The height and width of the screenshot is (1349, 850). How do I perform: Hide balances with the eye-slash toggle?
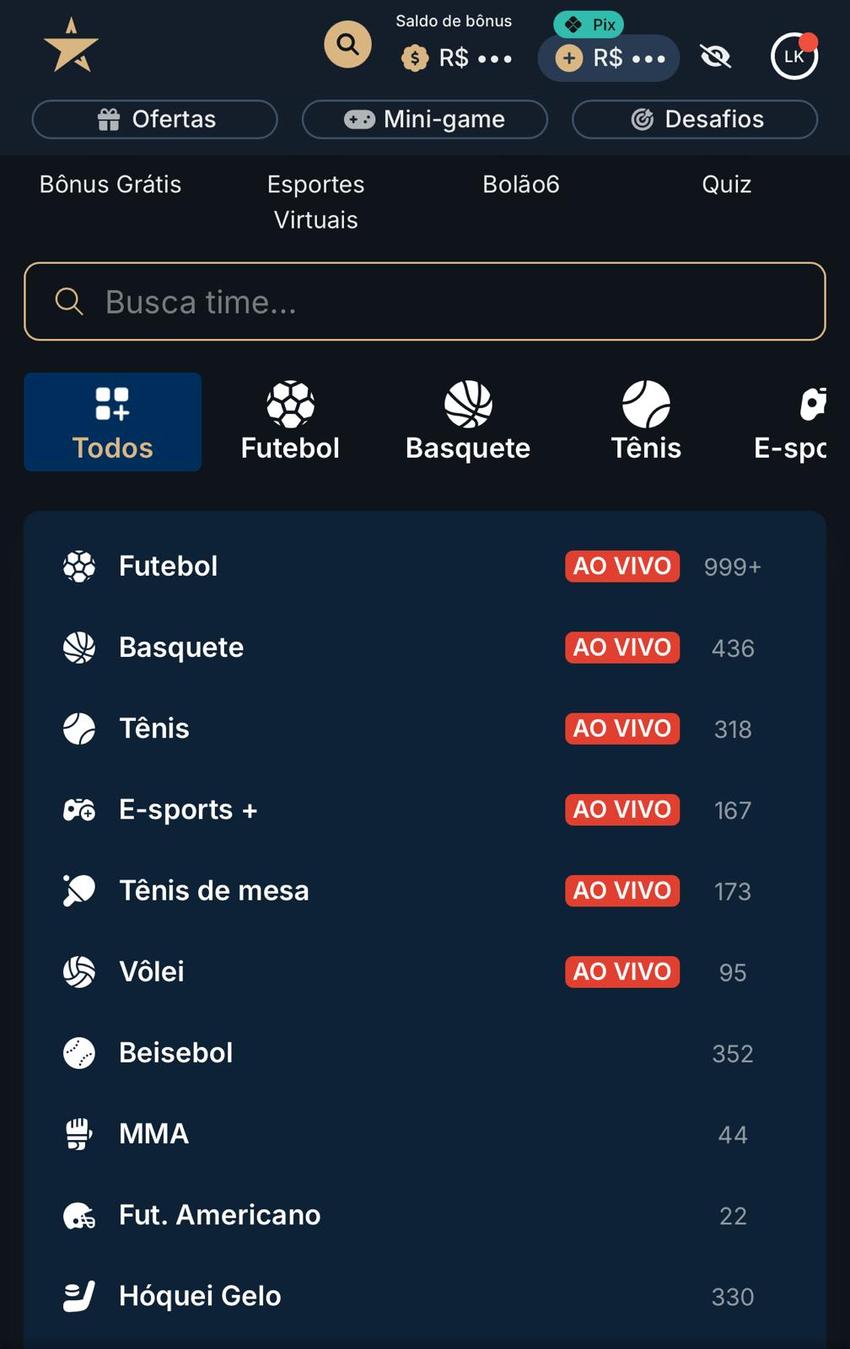point(716,57)
